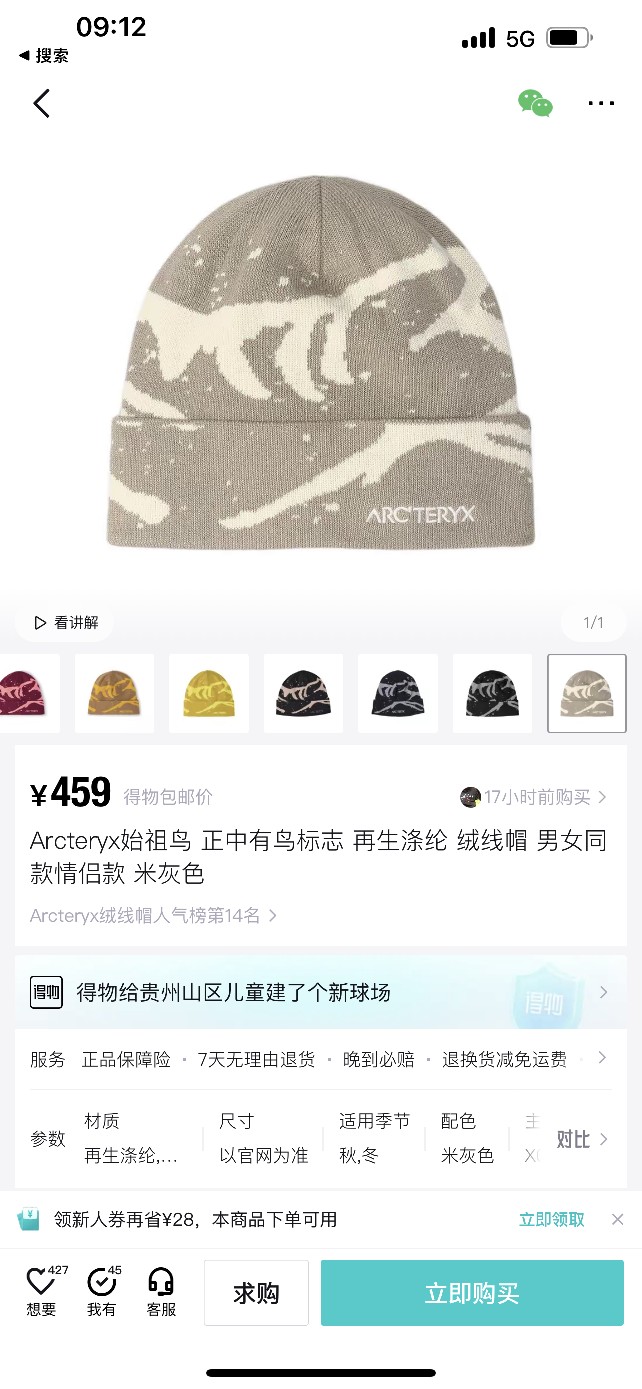Select the beige-grey beanie thumbnail
This screenshot has height=1389, width=642.
[x=586, y=694]
